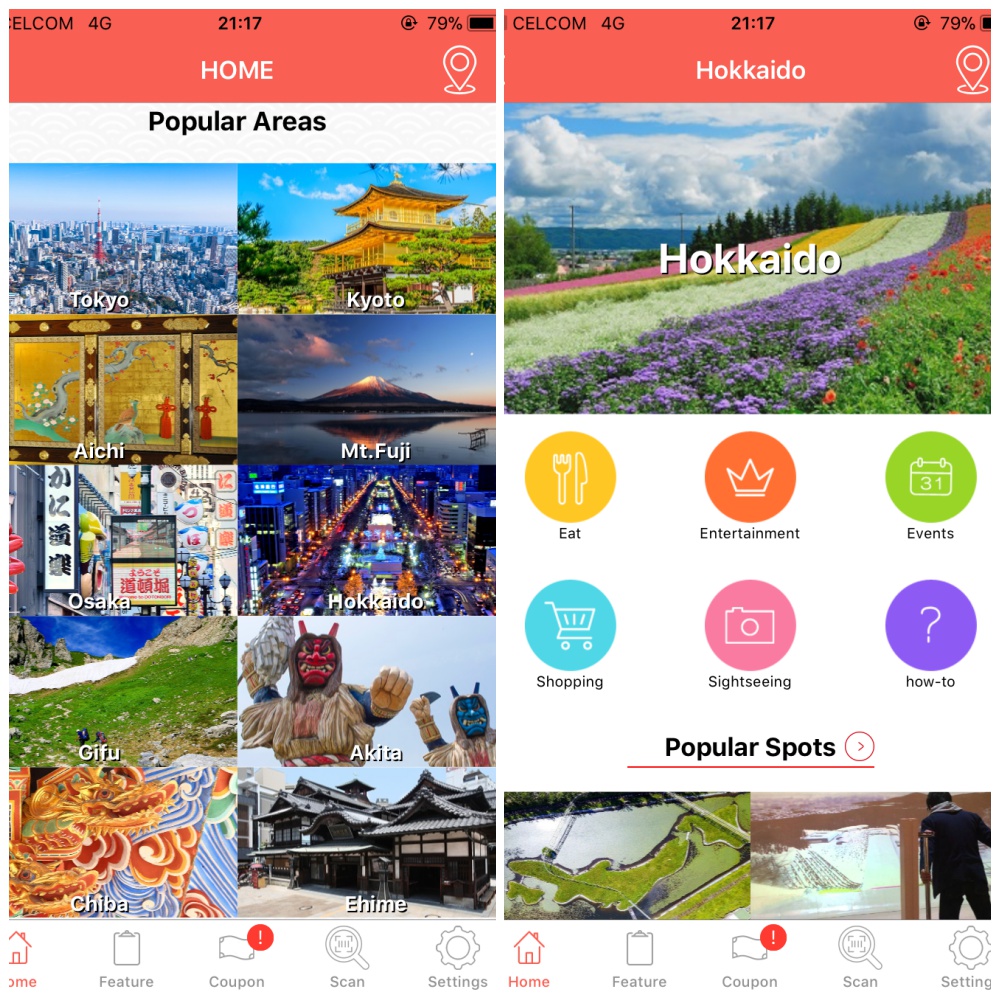Open the Ehime area tile
This screenshot has height=1000, width=1000.
[366, 842]
